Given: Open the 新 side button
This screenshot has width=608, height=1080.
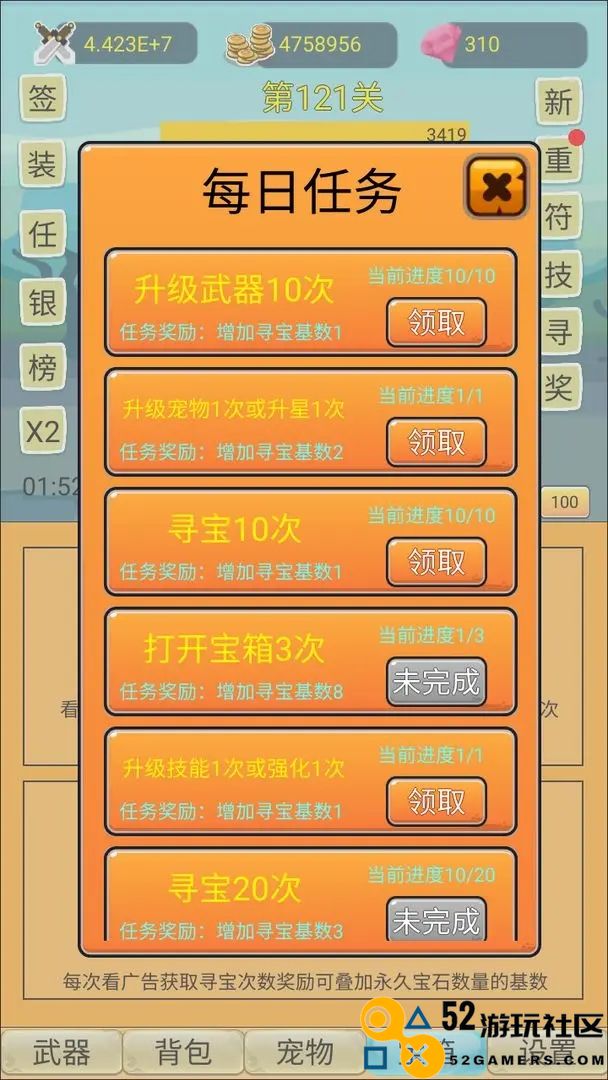Looking at the screenshot, I should (x=558, y=101).
